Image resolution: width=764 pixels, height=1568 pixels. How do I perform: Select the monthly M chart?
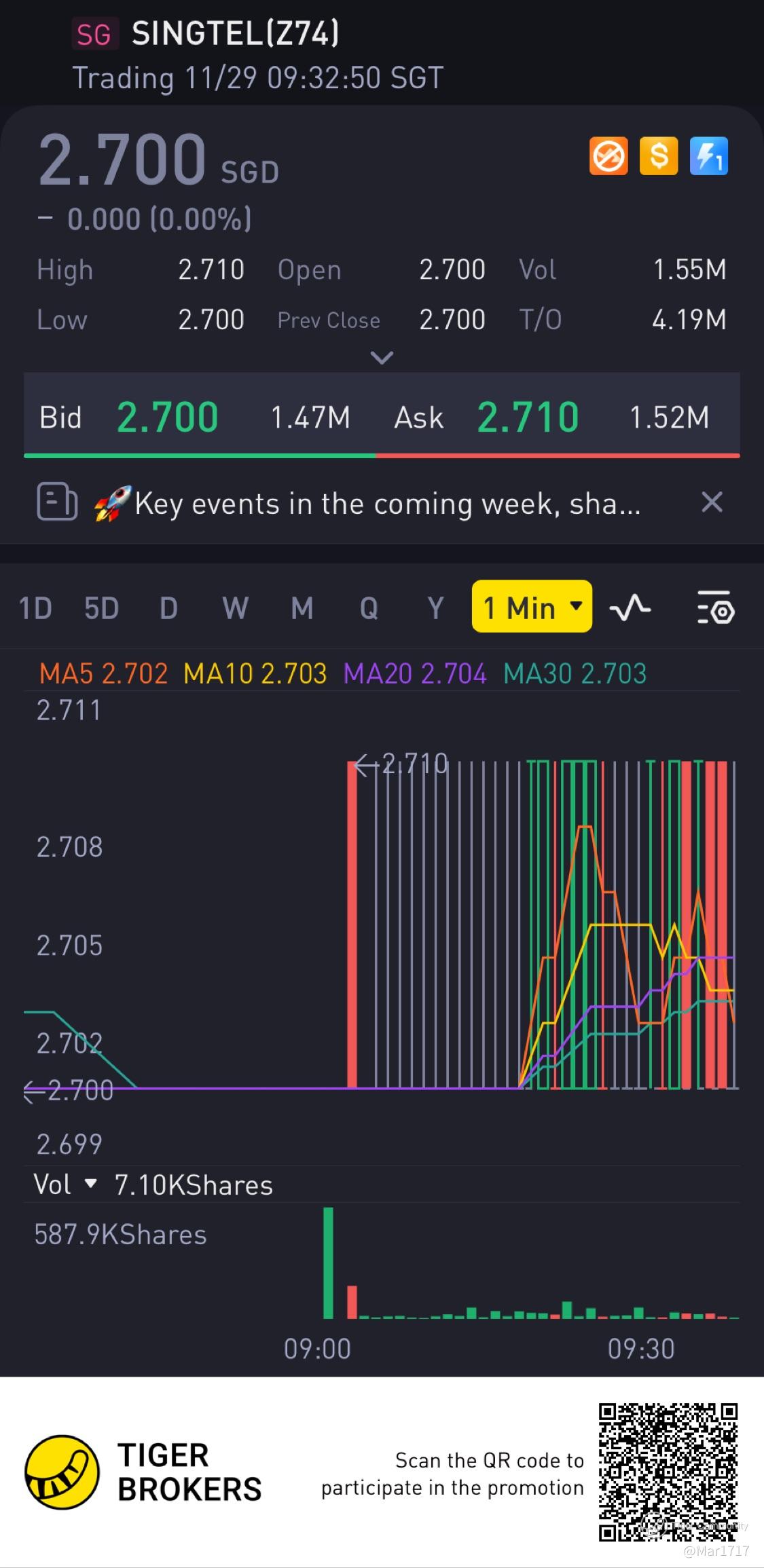302,608
